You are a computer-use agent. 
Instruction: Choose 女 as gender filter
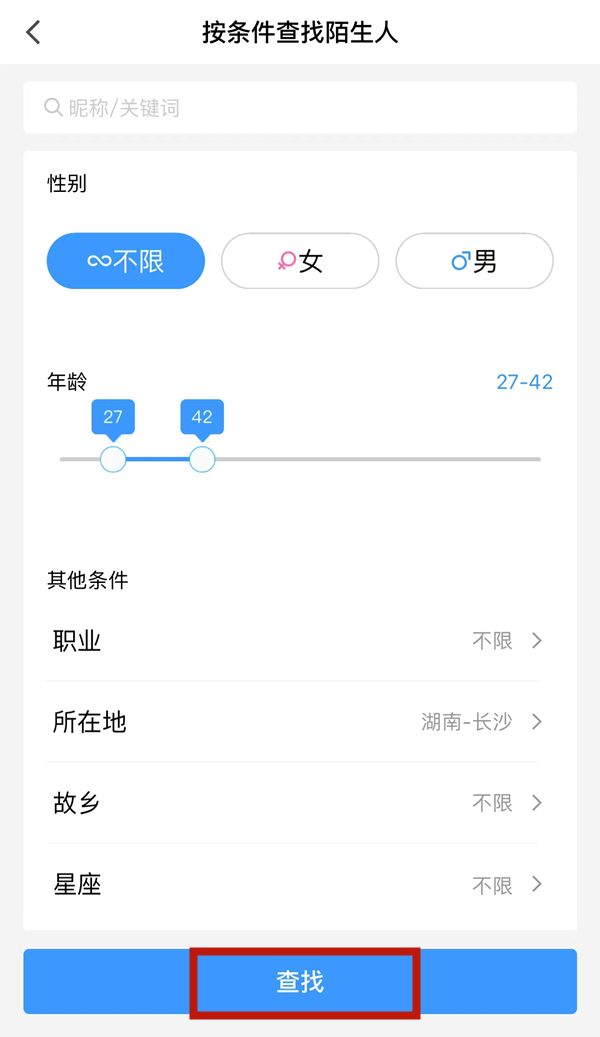[x=300, y=261]
